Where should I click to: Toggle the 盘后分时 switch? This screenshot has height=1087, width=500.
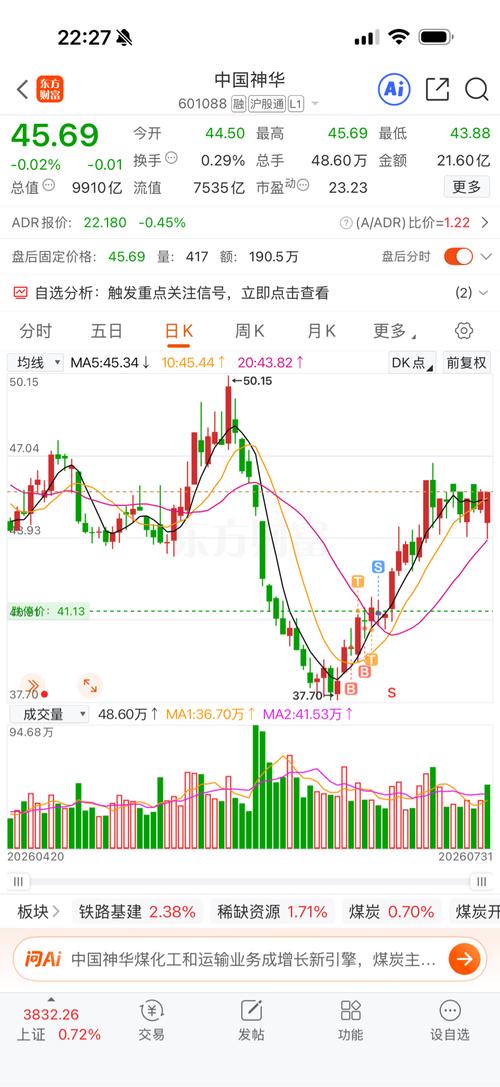[458, 256]
